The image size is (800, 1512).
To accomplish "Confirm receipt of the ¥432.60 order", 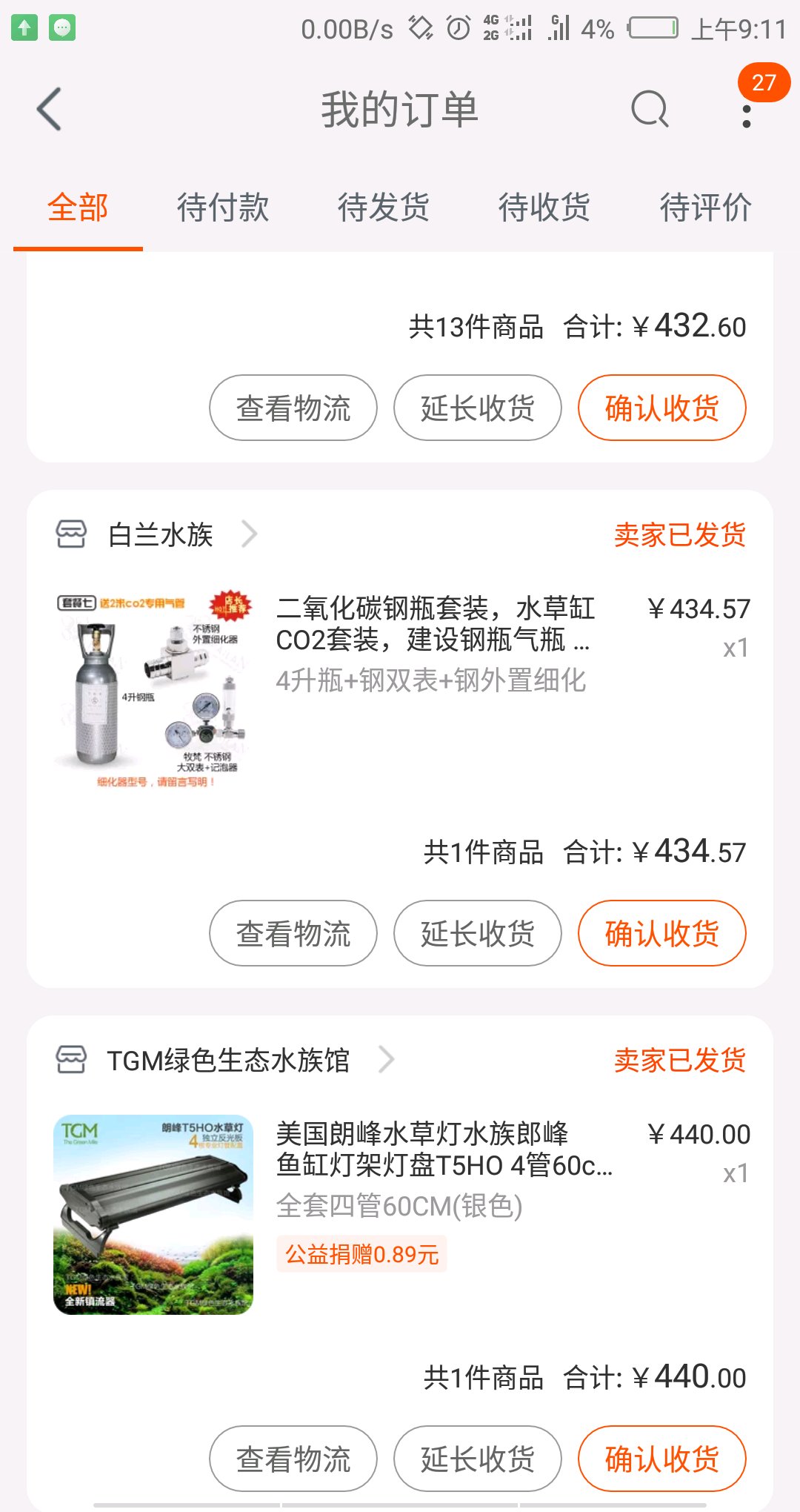I will (661, 408).
